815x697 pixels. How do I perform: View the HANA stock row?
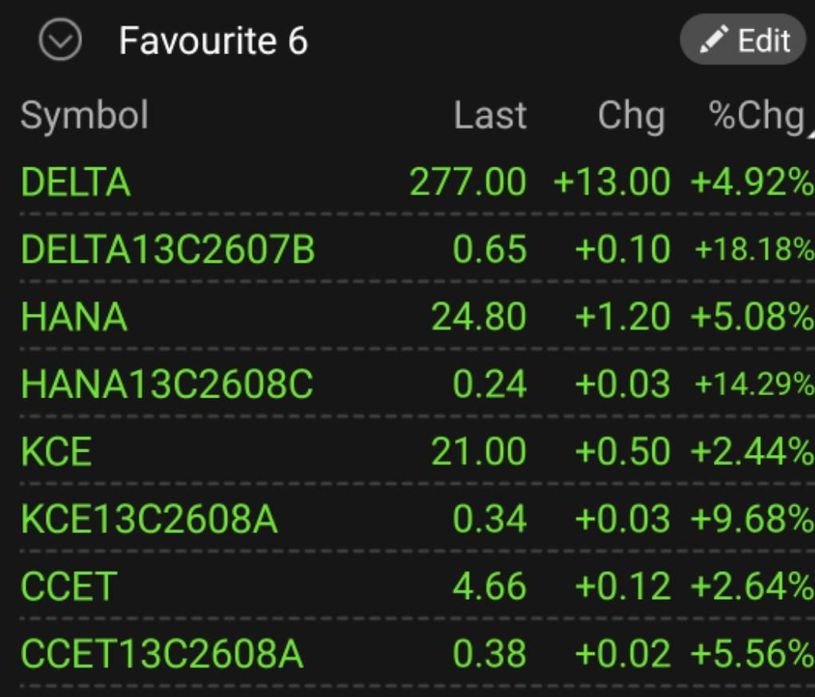coord(74,318)
